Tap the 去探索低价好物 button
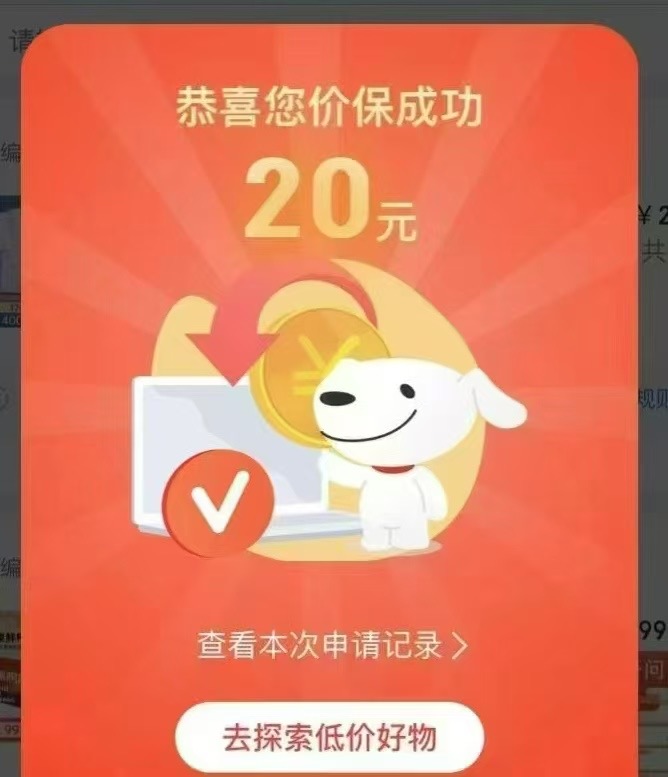This screenshot has height=777, width=668. pos(329,739)
